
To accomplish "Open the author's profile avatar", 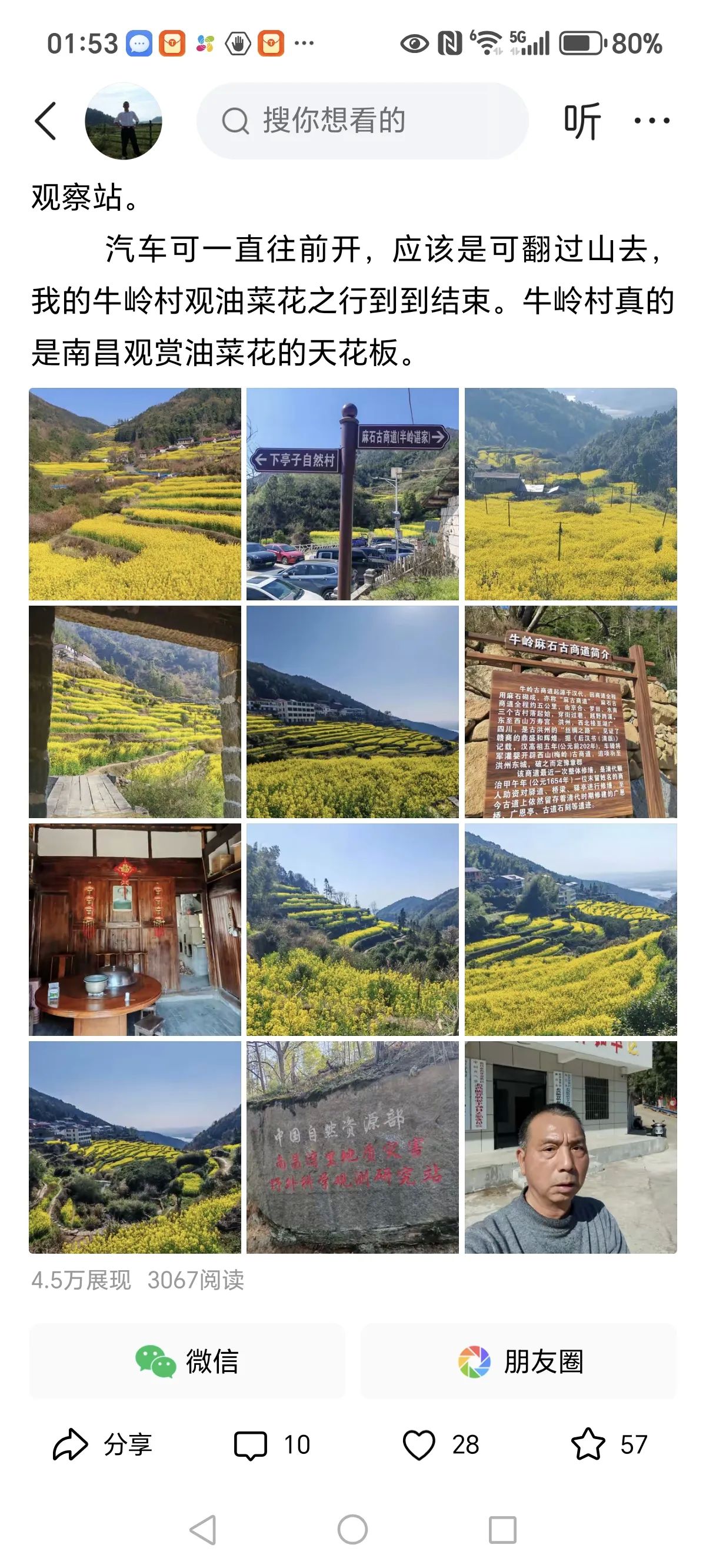I will tap(124, 121).
